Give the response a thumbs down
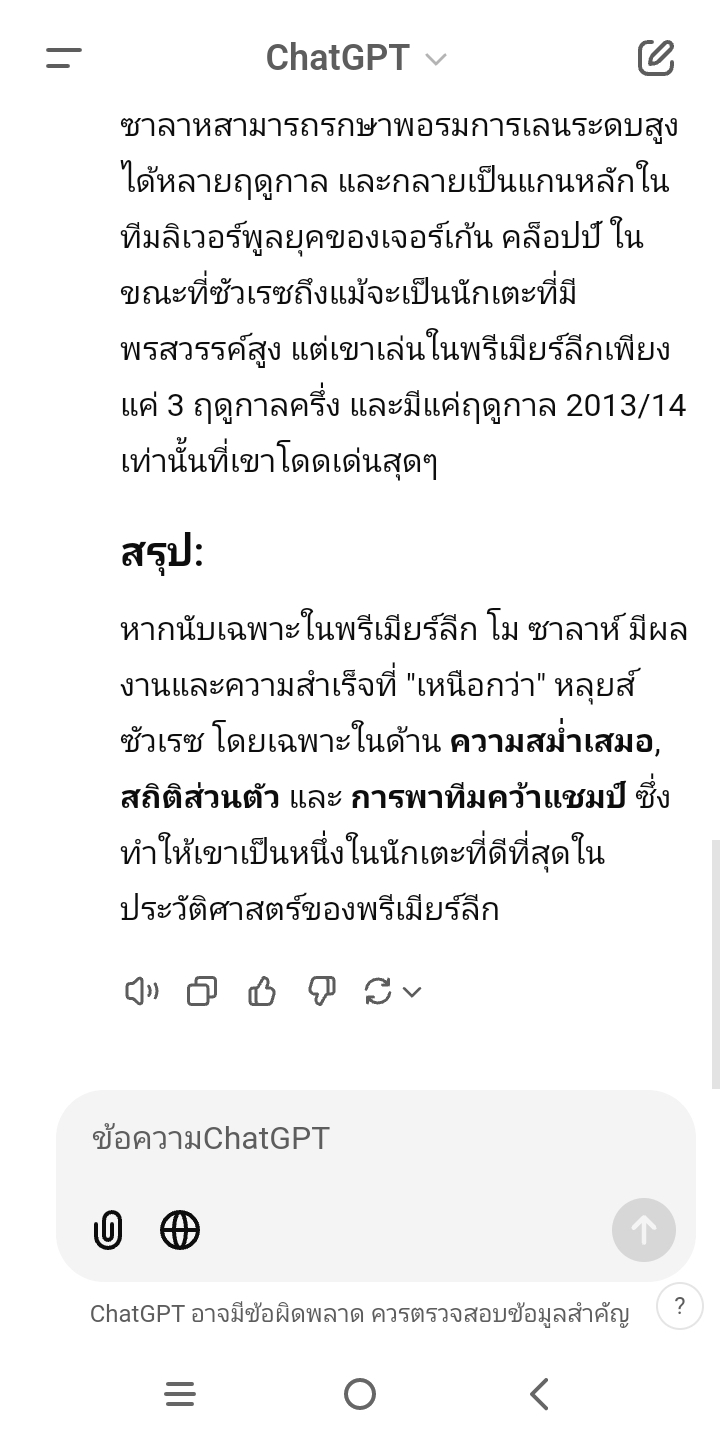The width and height of the screenshot is (720, 1441). point(322,991)
